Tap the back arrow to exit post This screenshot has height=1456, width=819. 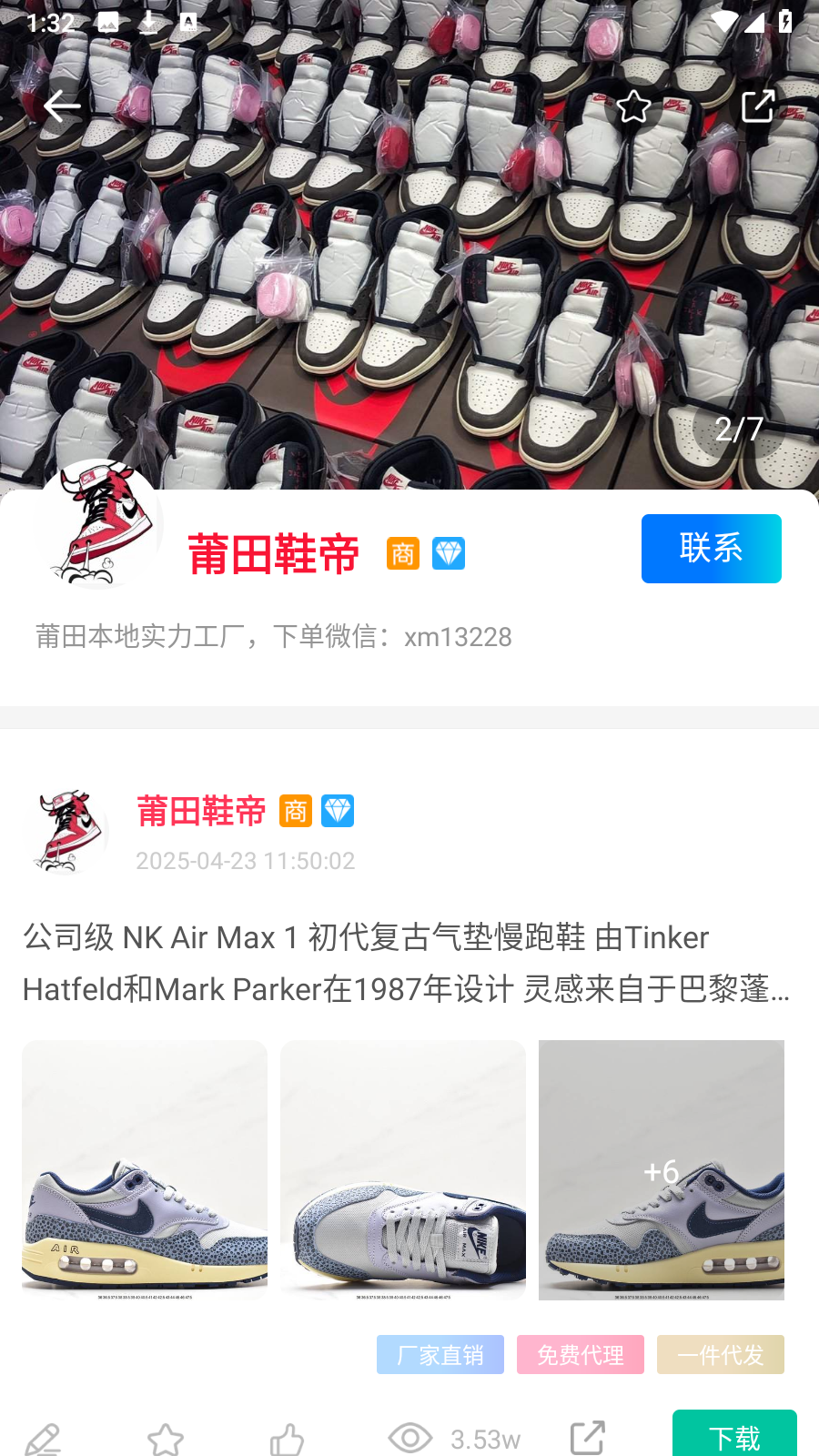61,106
